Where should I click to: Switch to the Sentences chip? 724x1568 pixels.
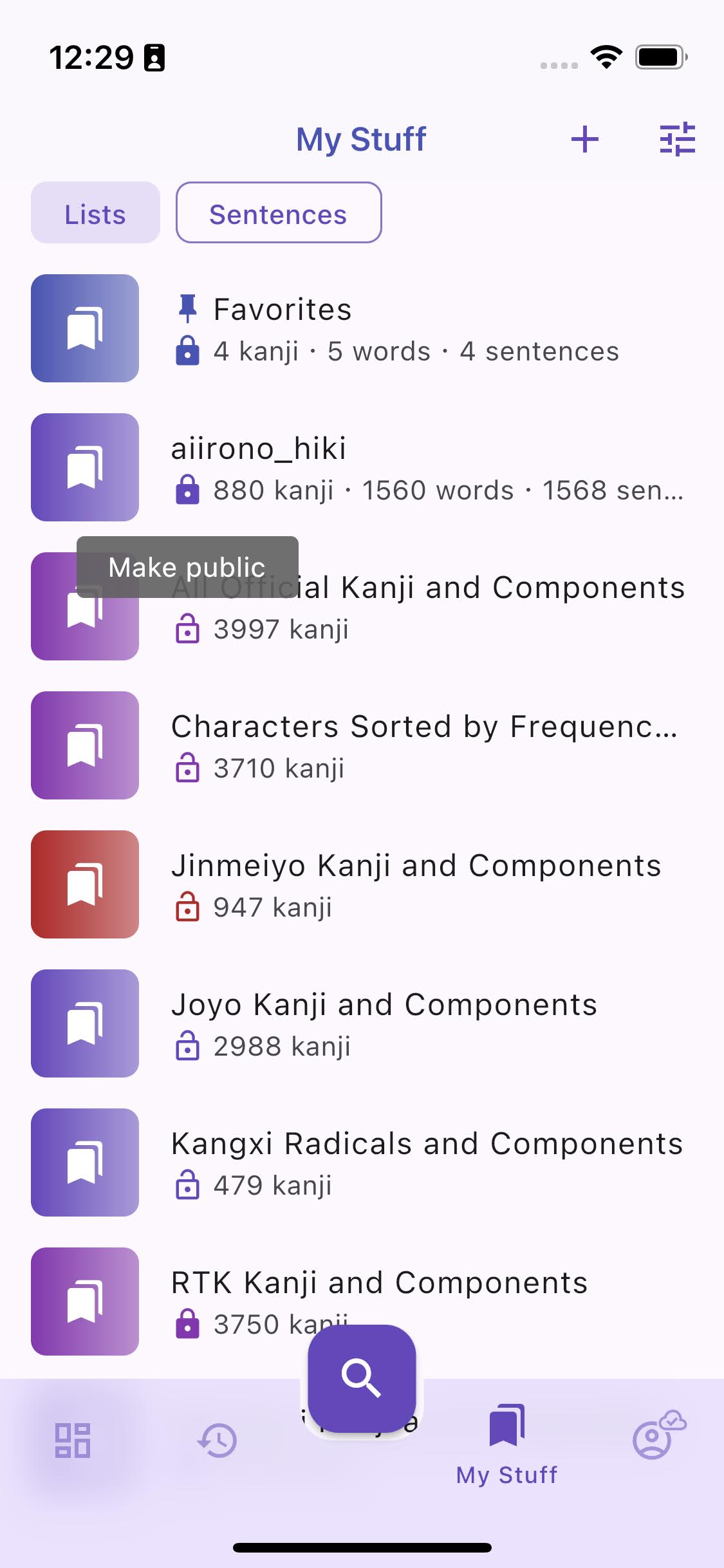(279, 213)
